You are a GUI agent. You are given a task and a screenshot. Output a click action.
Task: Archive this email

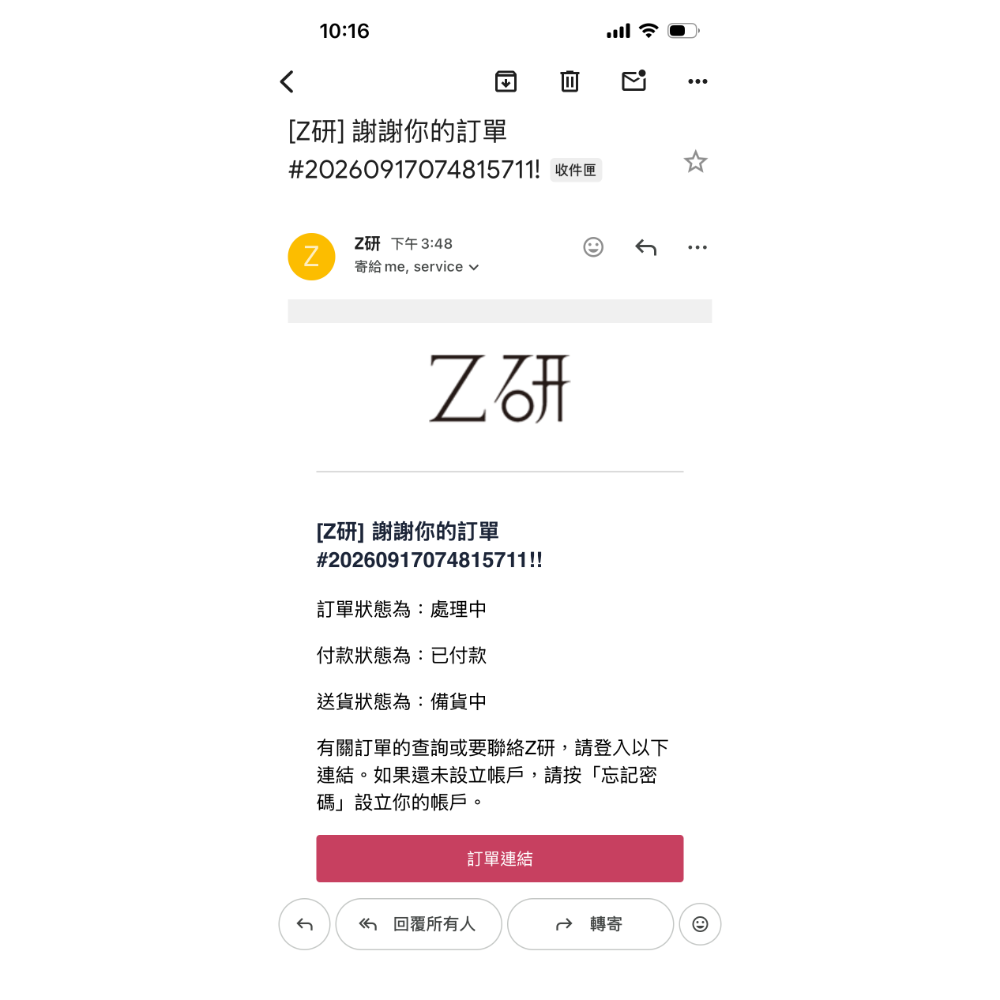click(506, 81)
